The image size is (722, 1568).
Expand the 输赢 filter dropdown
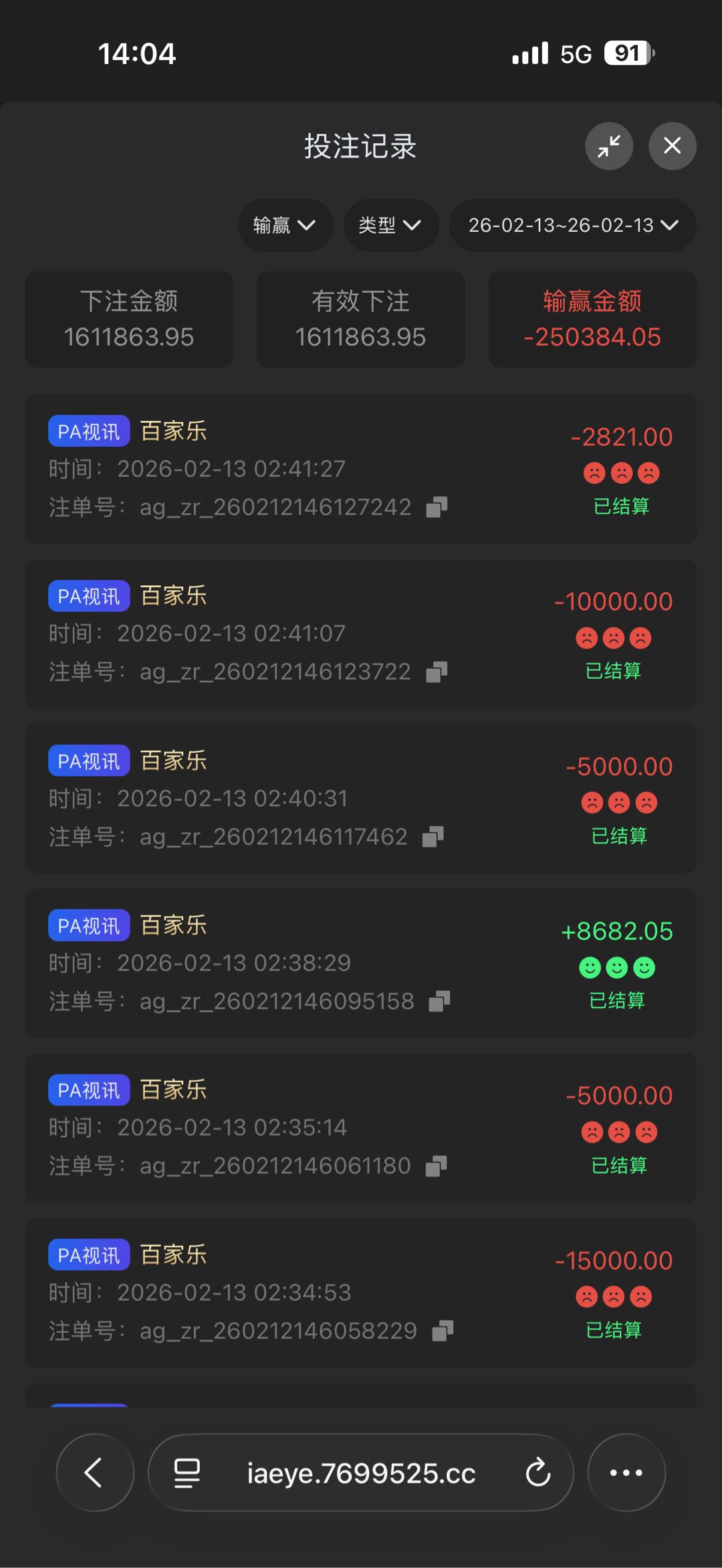tap(285, 225)
